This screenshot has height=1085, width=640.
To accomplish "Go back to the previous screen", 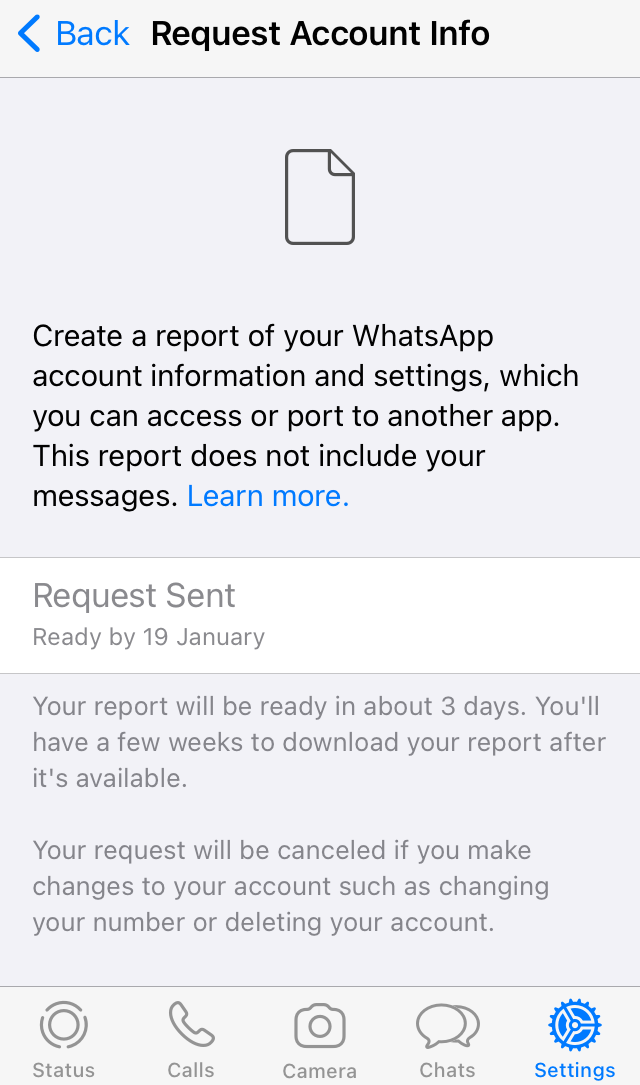I will [x=74, y=34].
